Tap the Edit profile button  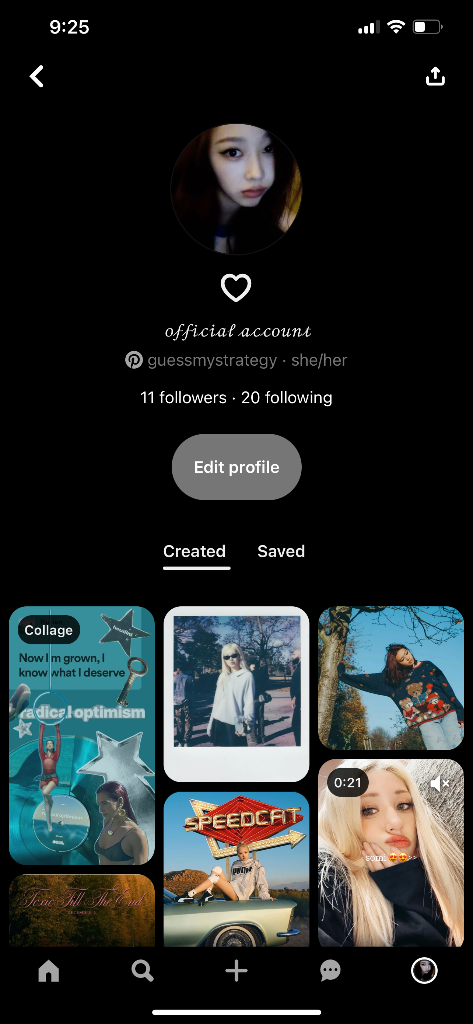[x=236, y=467]
